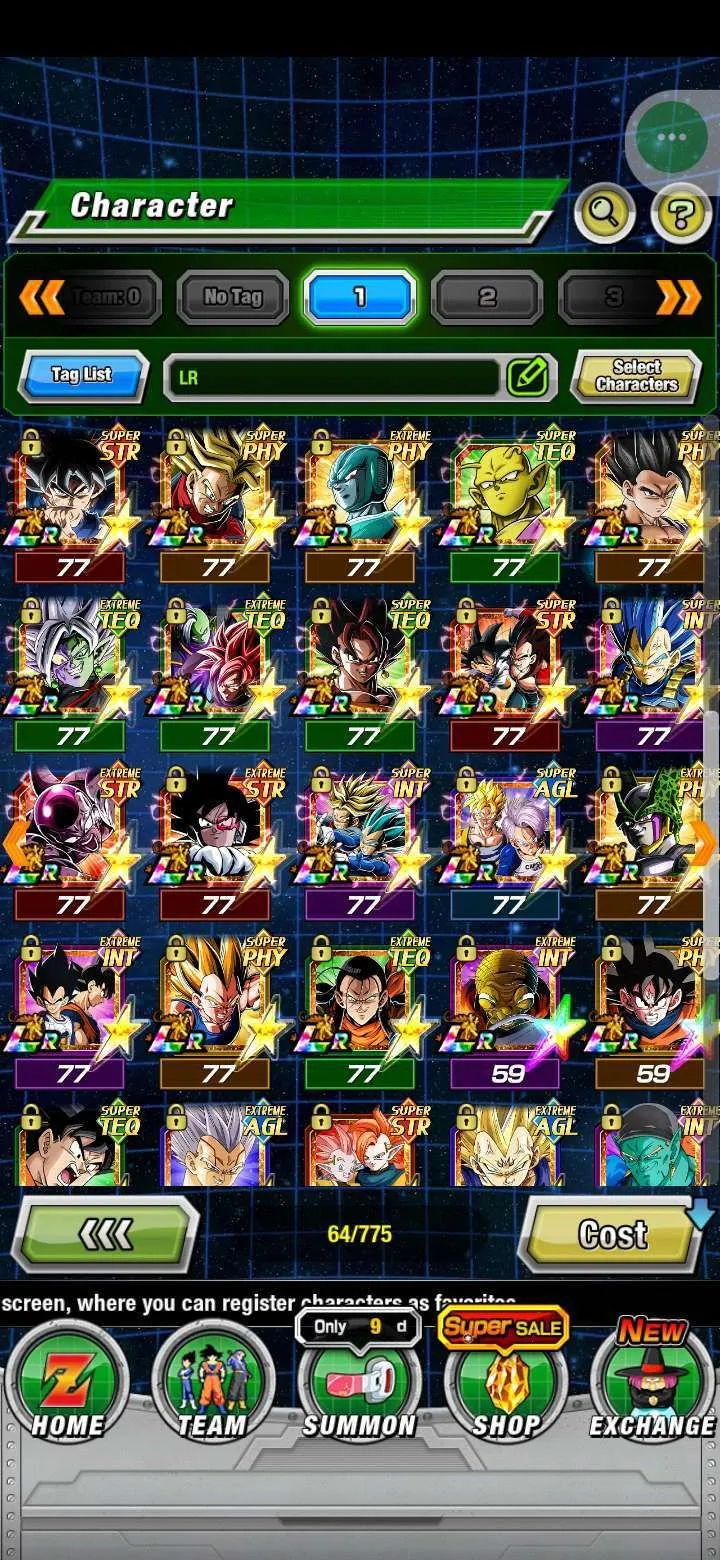Open the magnifying glass search icon
This screenshot has width=720, height=1560.
point(604,212)
